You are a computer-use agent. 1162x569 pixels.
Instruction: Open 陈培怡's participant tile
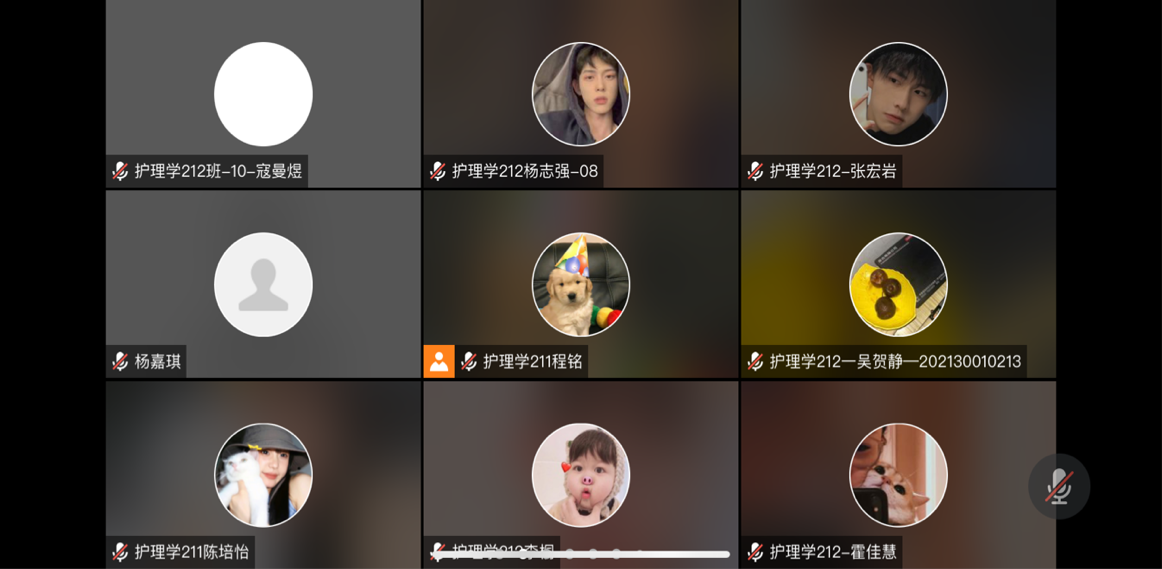click(263, 474)
